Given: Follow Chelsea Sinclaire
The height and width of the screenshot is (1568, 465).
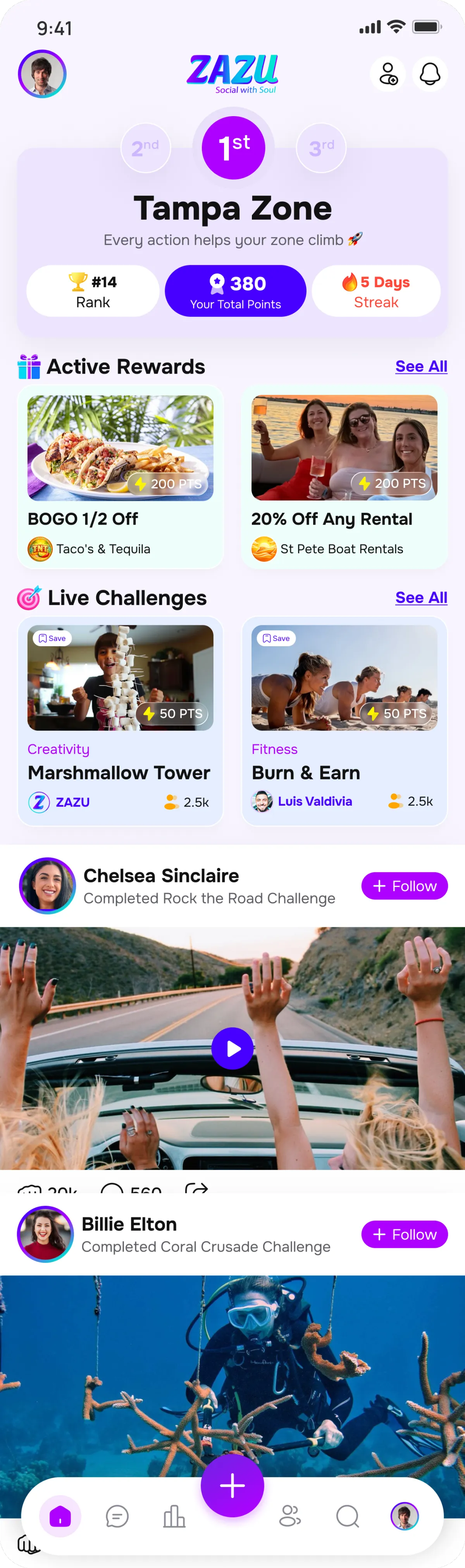Looking at the screenshot, I should 404,886.
